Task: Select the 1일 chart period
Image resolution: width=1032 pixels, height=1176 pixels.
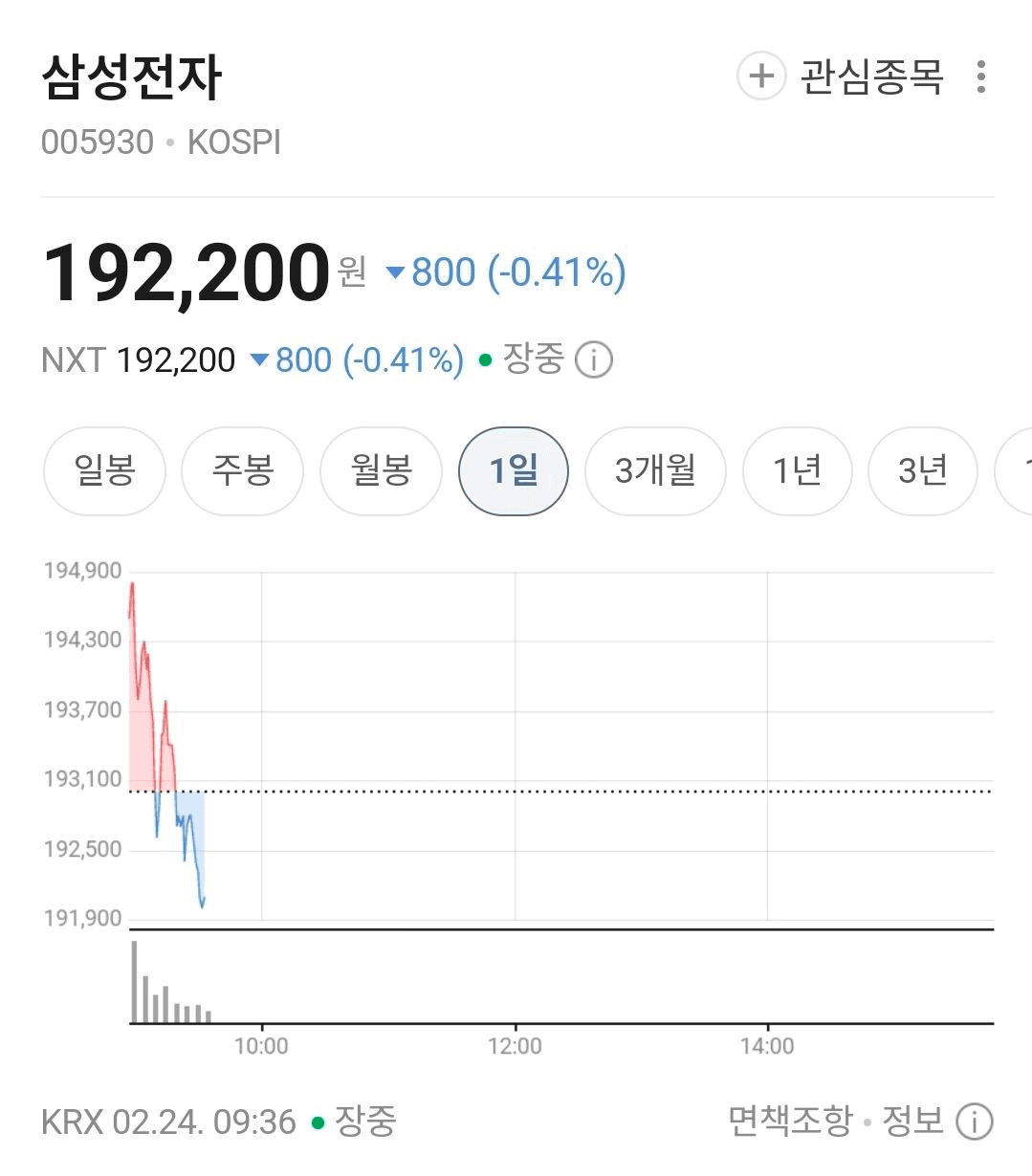Action: pos(514,470)
